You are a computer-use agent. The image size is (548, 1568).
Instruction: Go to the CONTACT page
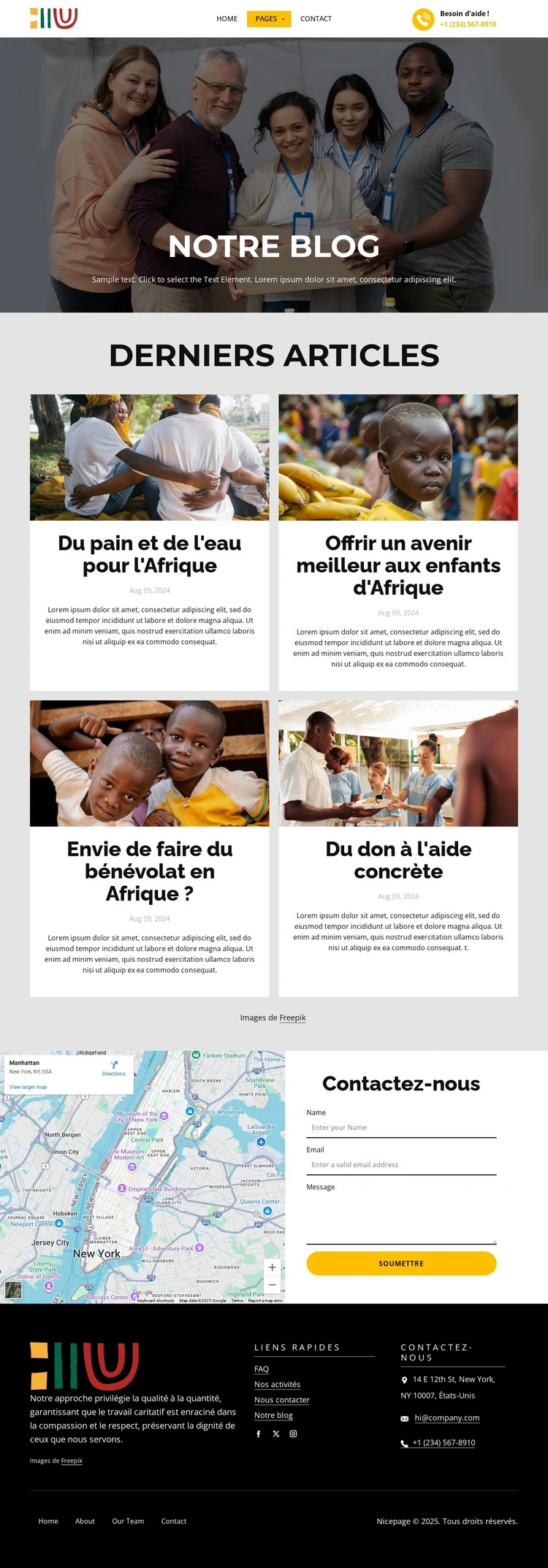316,19
